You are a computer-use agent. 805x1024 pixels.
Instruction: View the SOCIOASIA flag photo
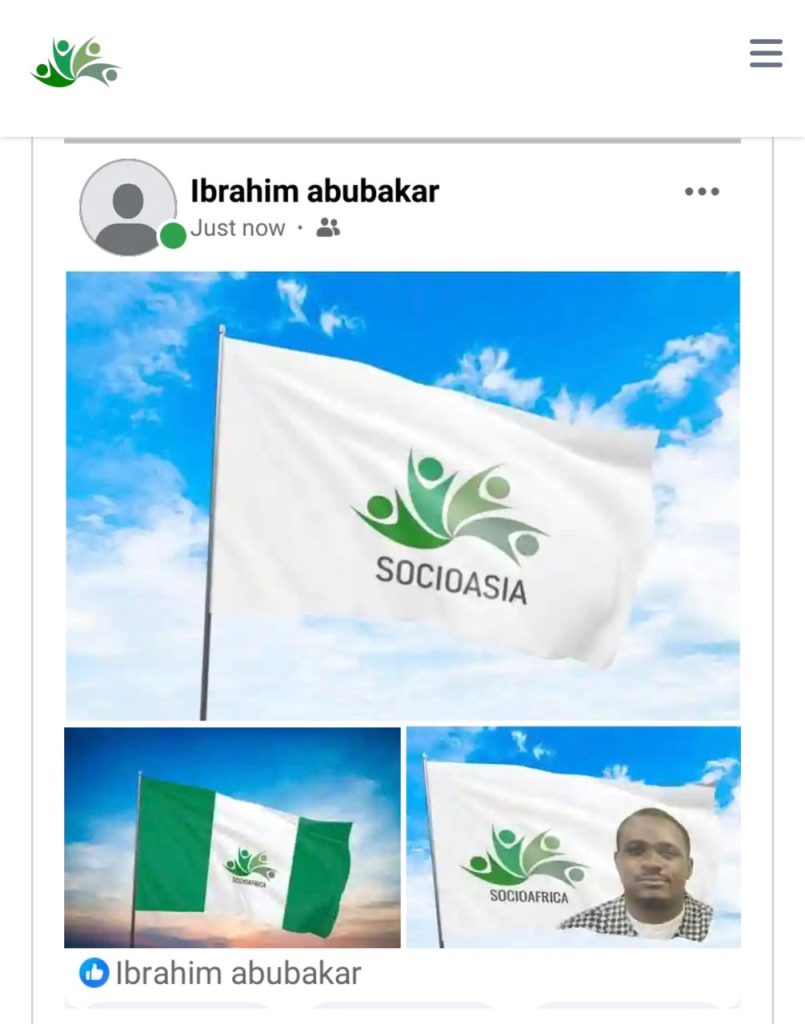pyautogui.click(x=403, y=495)
